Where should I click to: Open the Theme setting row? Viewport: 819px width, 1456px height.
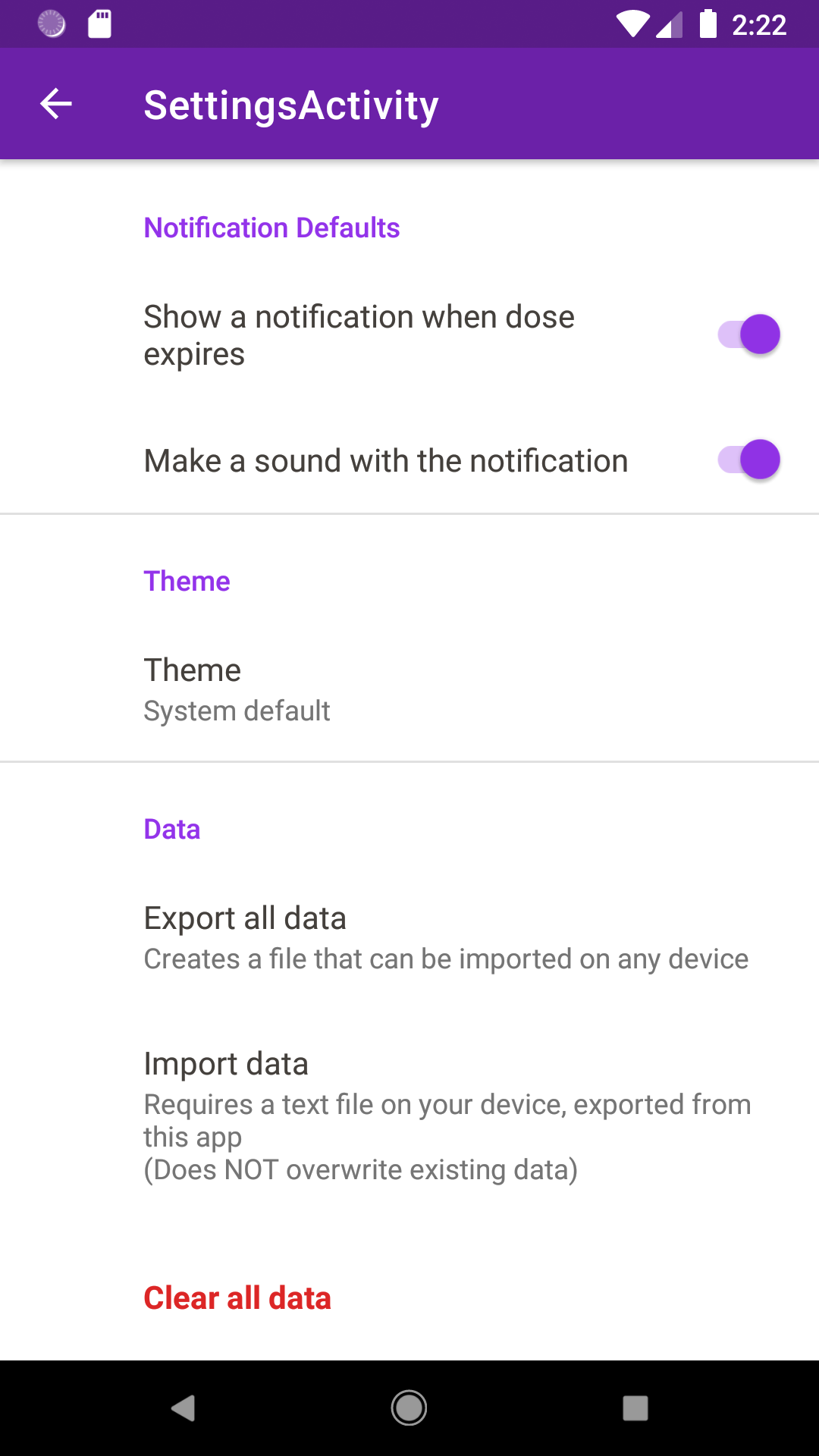tap(409, 690)
